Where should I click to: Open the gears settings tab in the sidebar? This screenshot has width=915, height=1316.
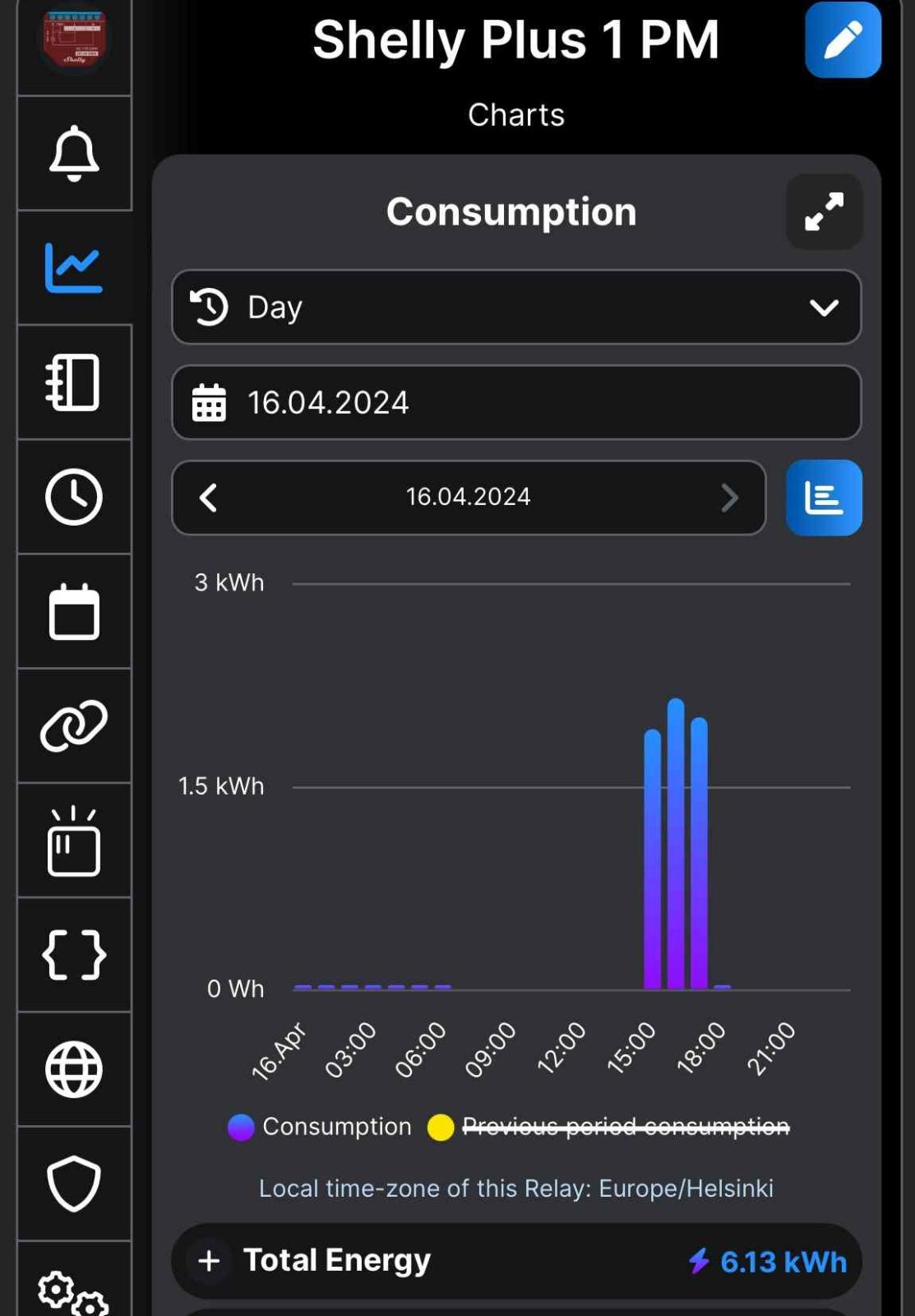(x=74, y=1291)
